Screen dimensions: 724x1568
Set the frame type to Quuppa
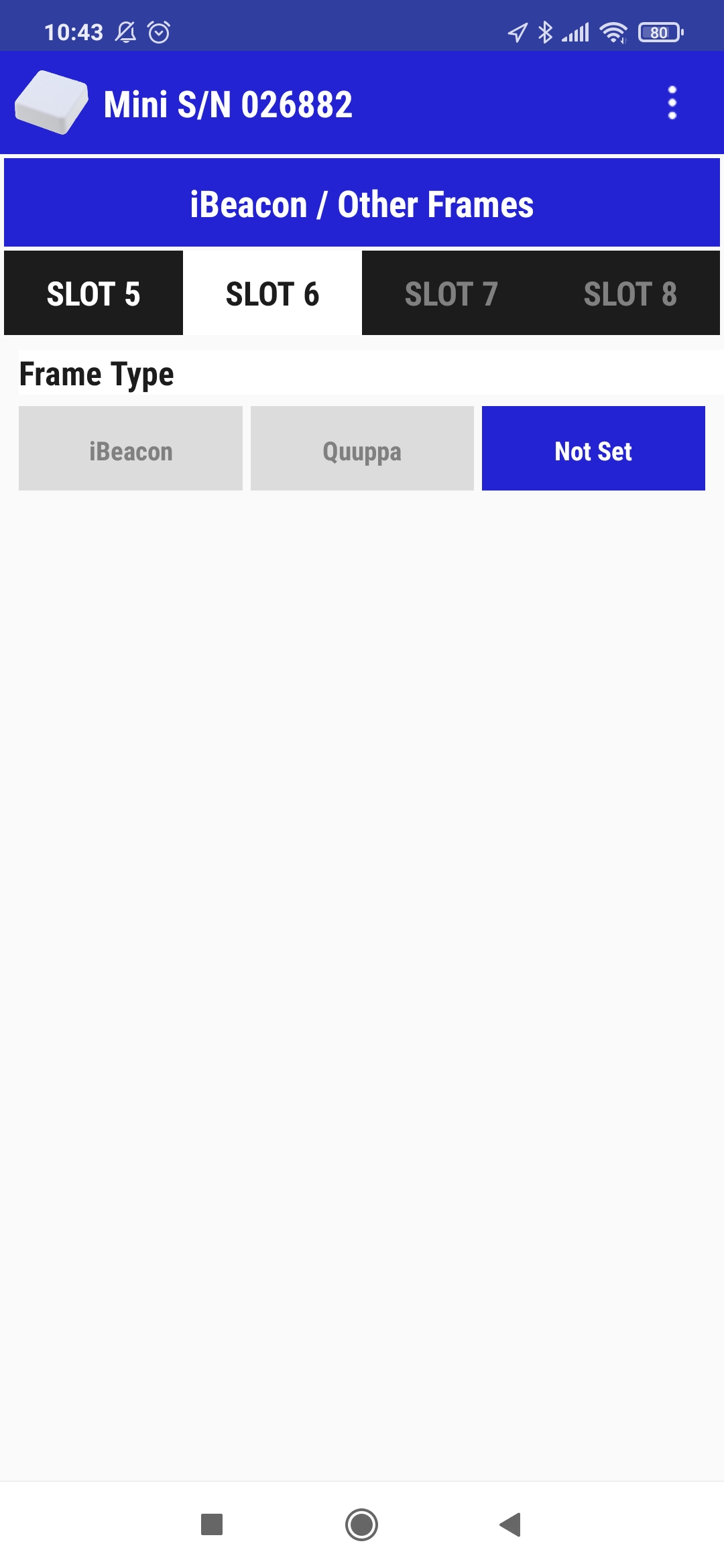click(362, 448)
